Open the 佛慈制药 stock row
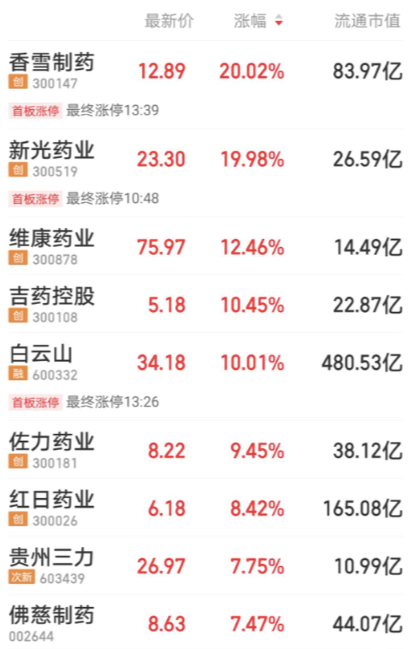 (206, 622)
